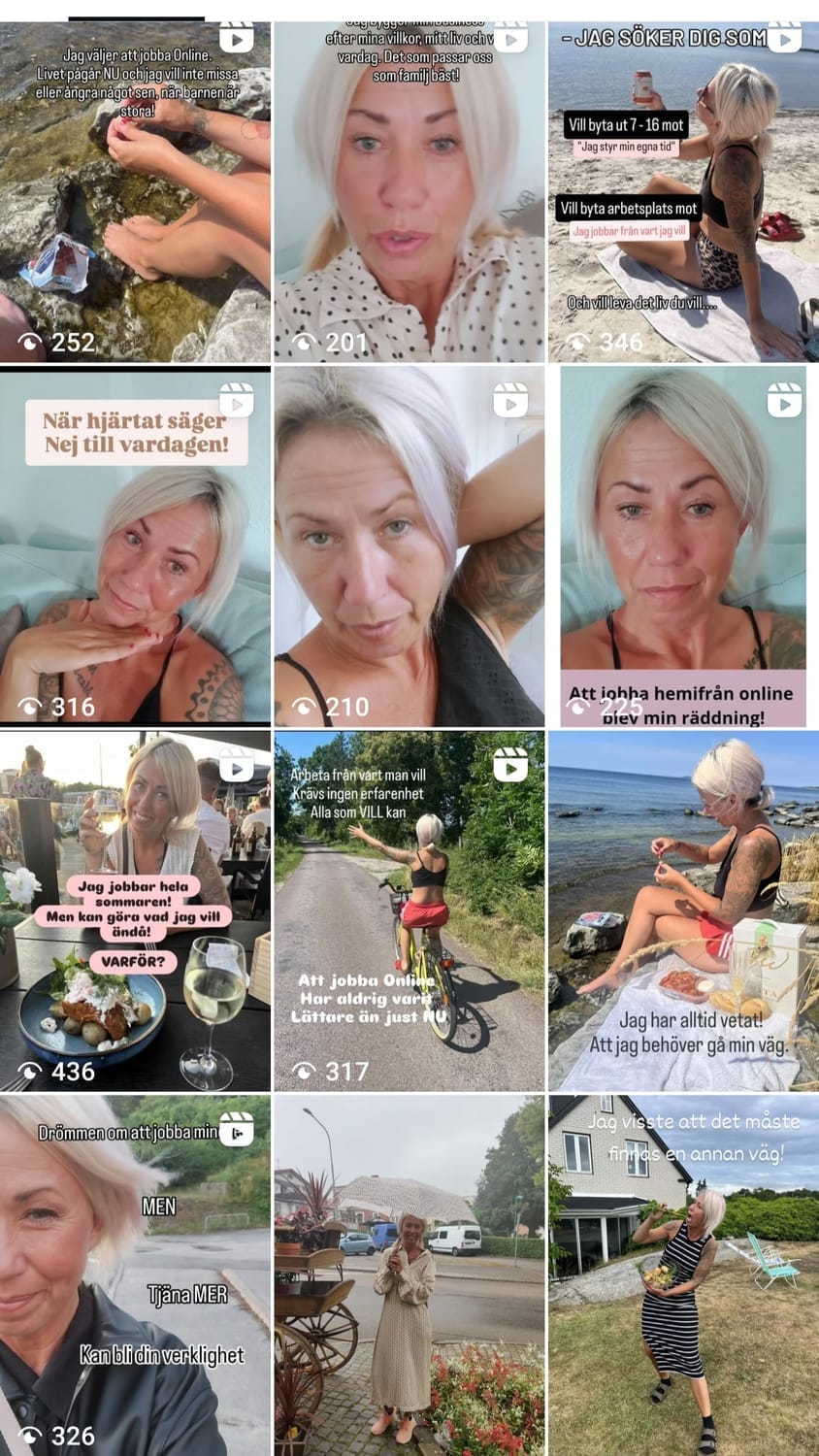
Task: Play the bicycle reel 'Arbeta från vart man vill'
Action: [x=409, y=910]
